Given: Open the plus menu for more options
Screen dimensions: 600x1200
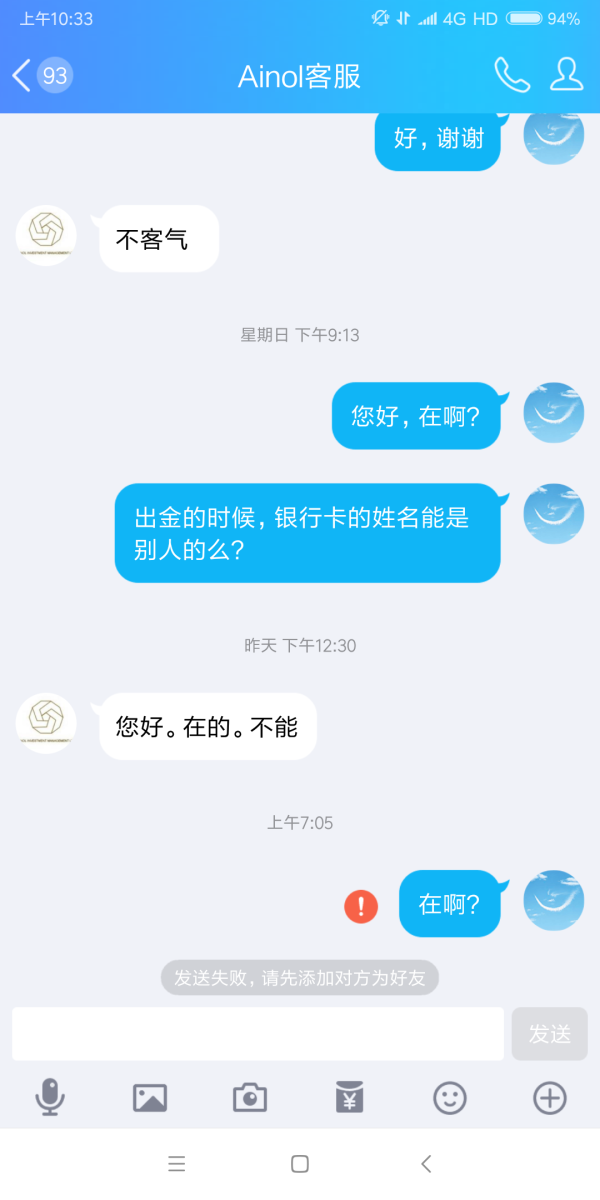Looking at the screenshot, I should click(550, 1098).
